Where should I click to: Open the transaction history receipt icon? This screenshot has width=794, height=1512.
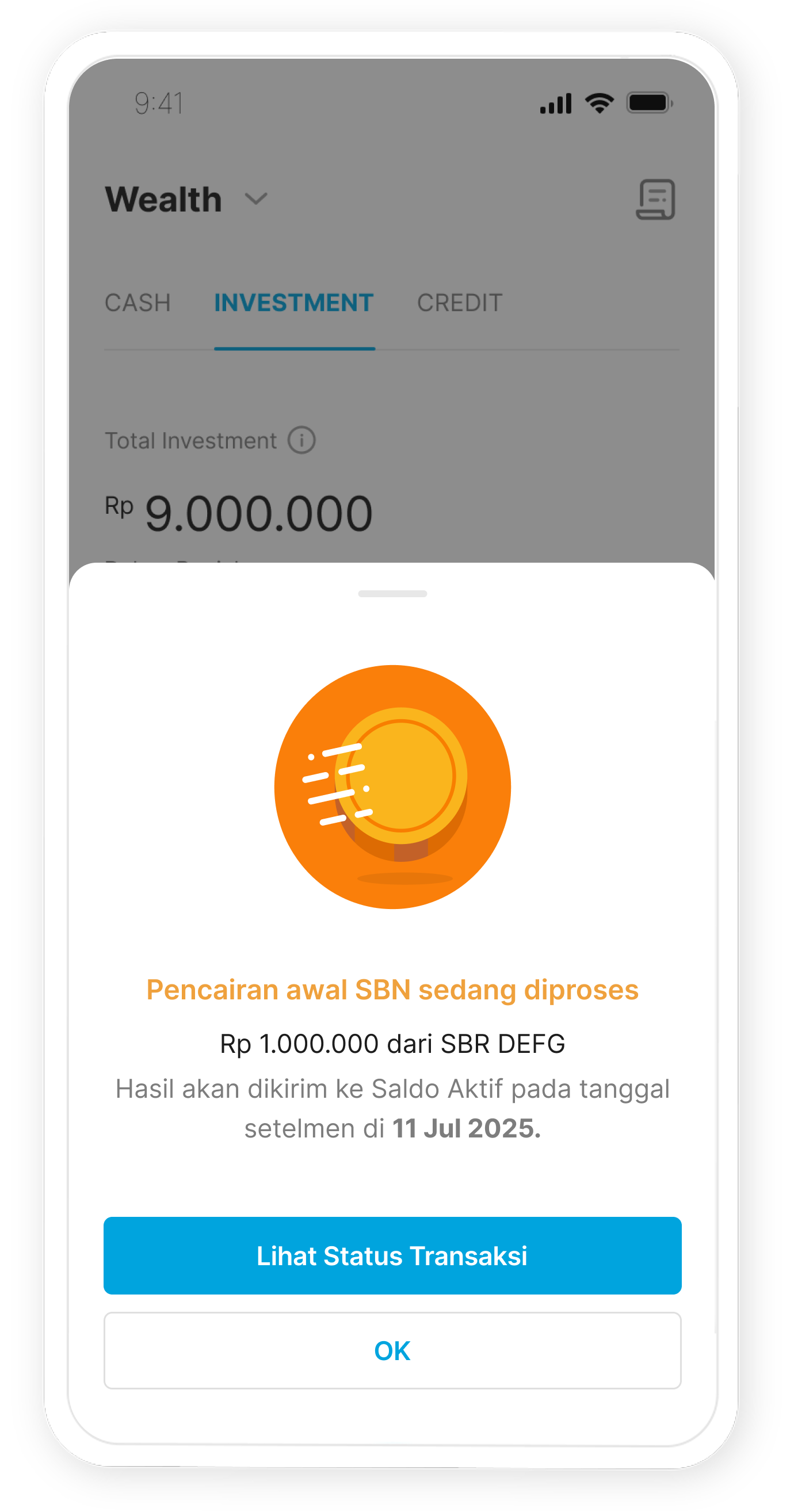[x=655, y=200]
